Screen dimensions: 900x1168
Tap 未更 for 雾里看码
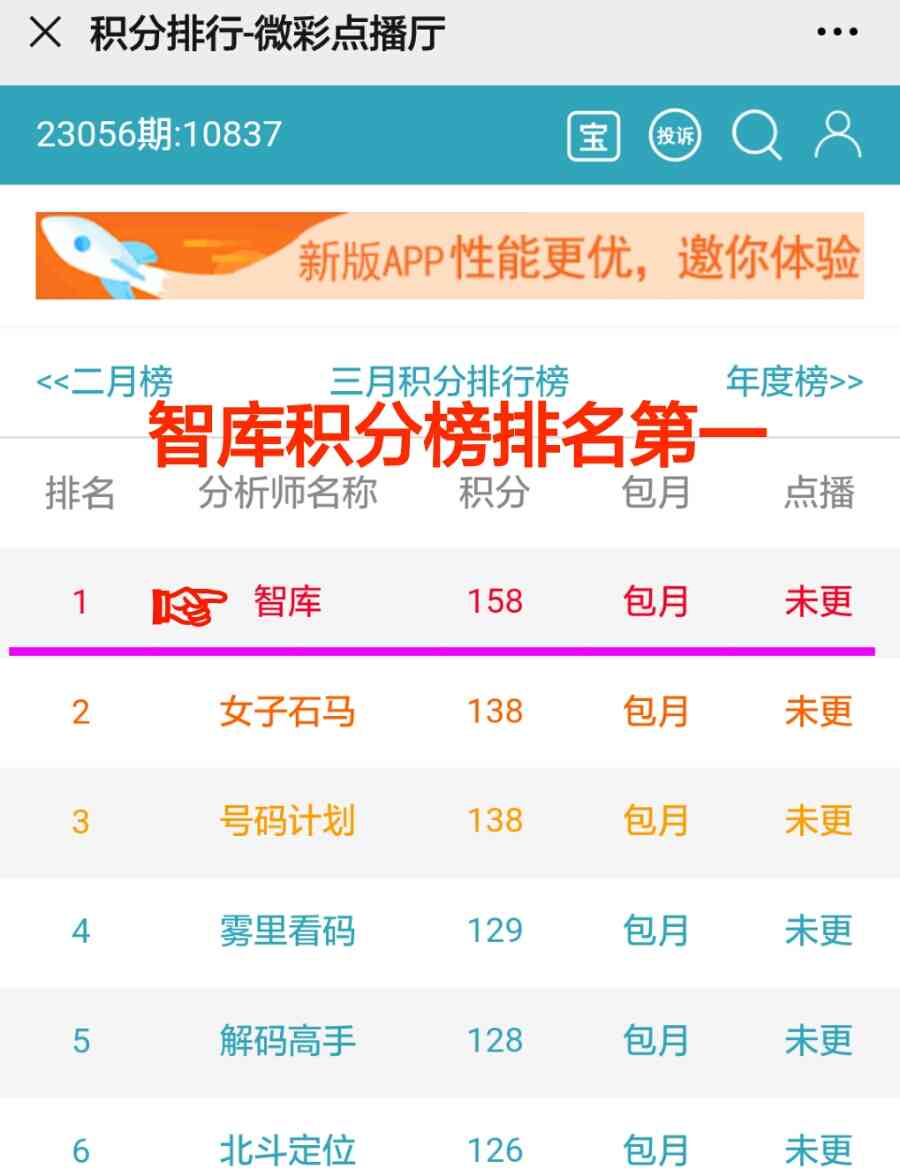[x=820, y=931]
